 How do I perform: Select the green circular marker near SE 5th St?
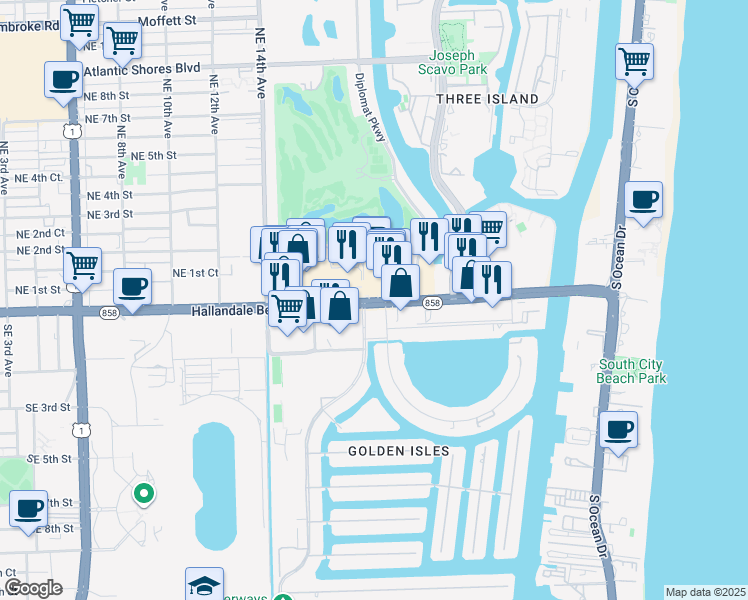click(x=143, y=493)
